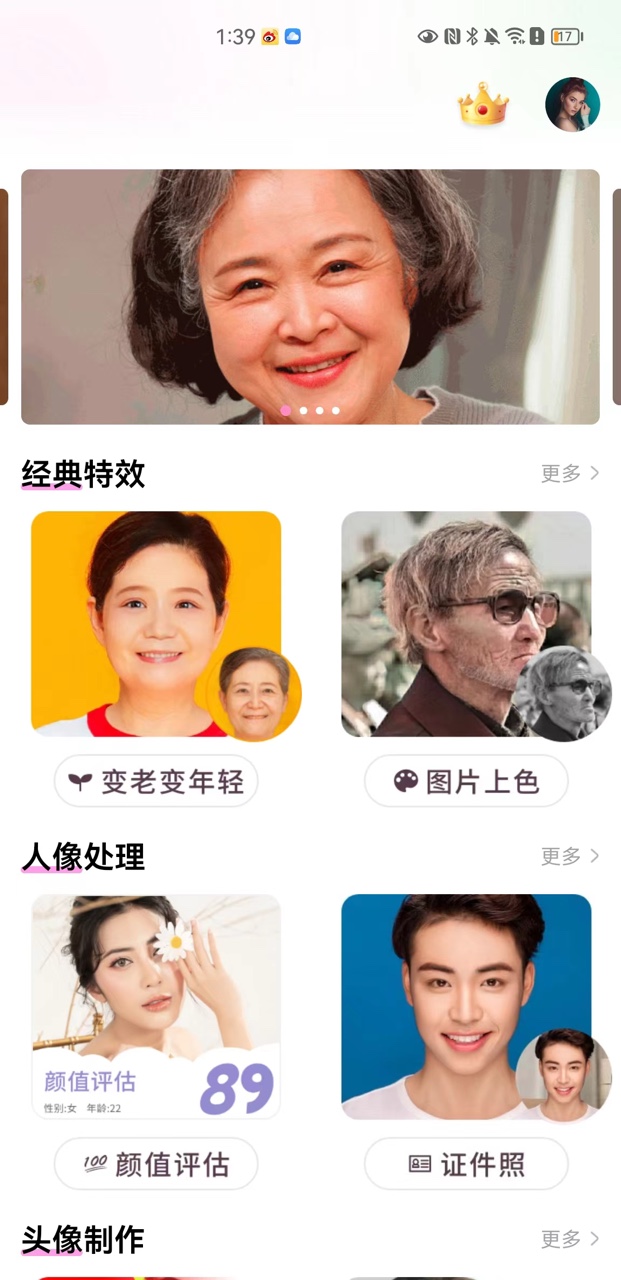The height and width of the screenshot is (1280, 621).
Task: View more in 头像制作 section
Action: tap(570, 1239)
